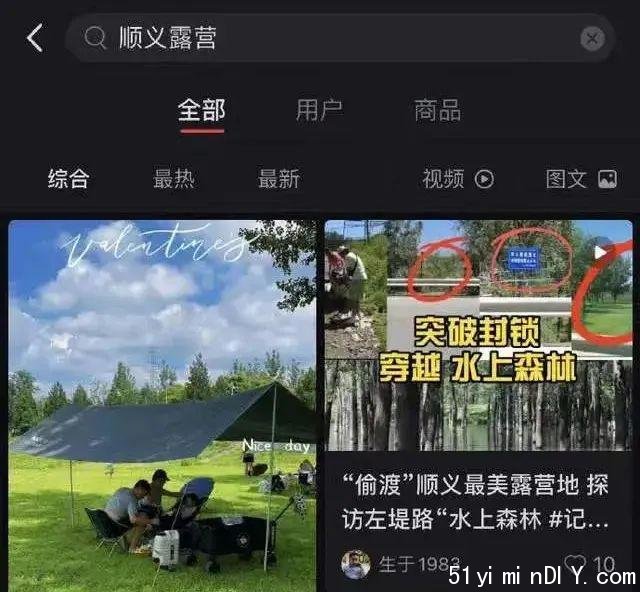Switch to the 用户 tab
Screen dimensions: 640x592
pyautogui.click(x=319, y=110)
